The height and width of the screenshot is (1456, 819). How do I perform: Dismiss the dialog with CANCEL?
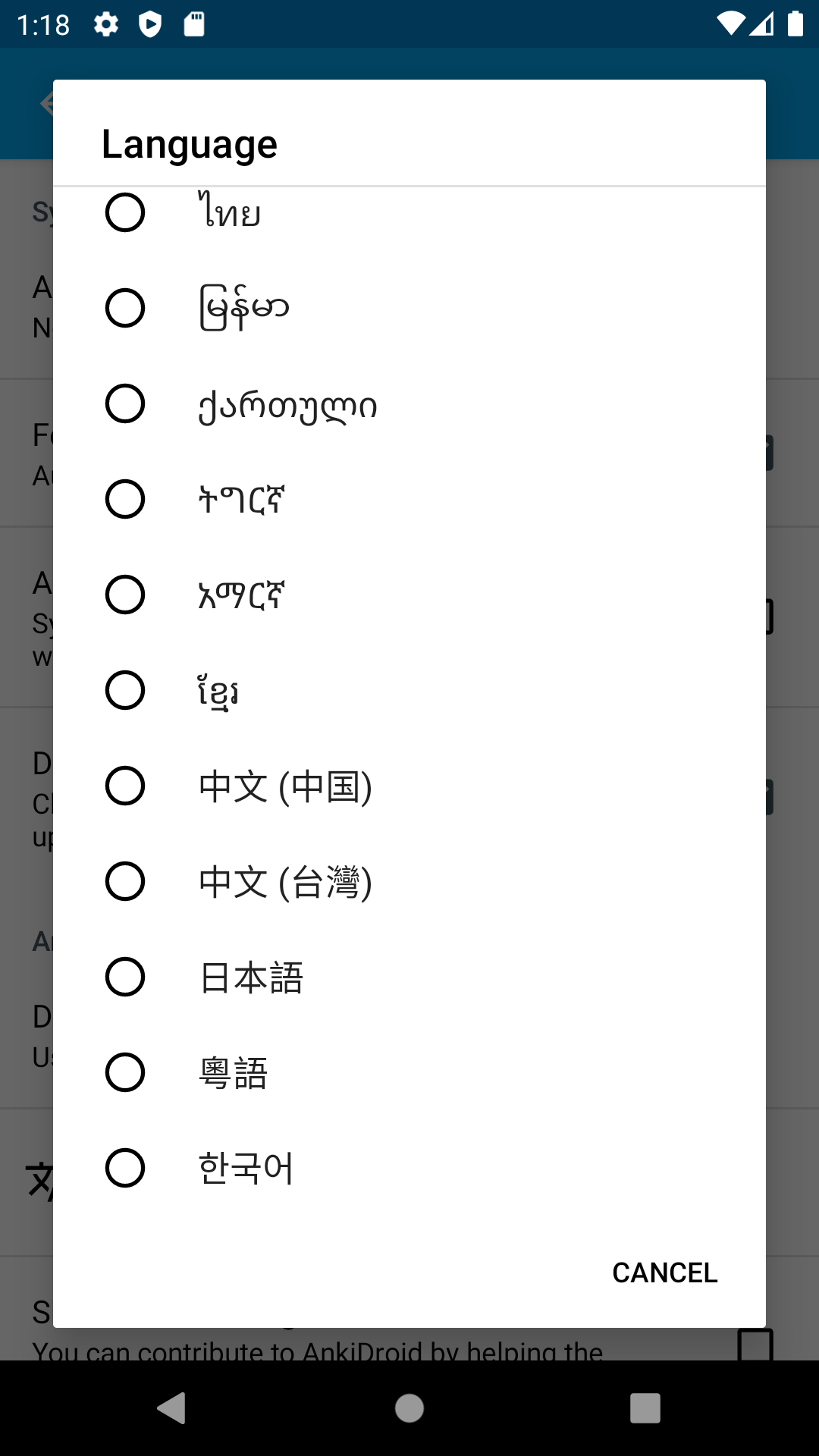pyautogui.click(x=665, y=1272)
